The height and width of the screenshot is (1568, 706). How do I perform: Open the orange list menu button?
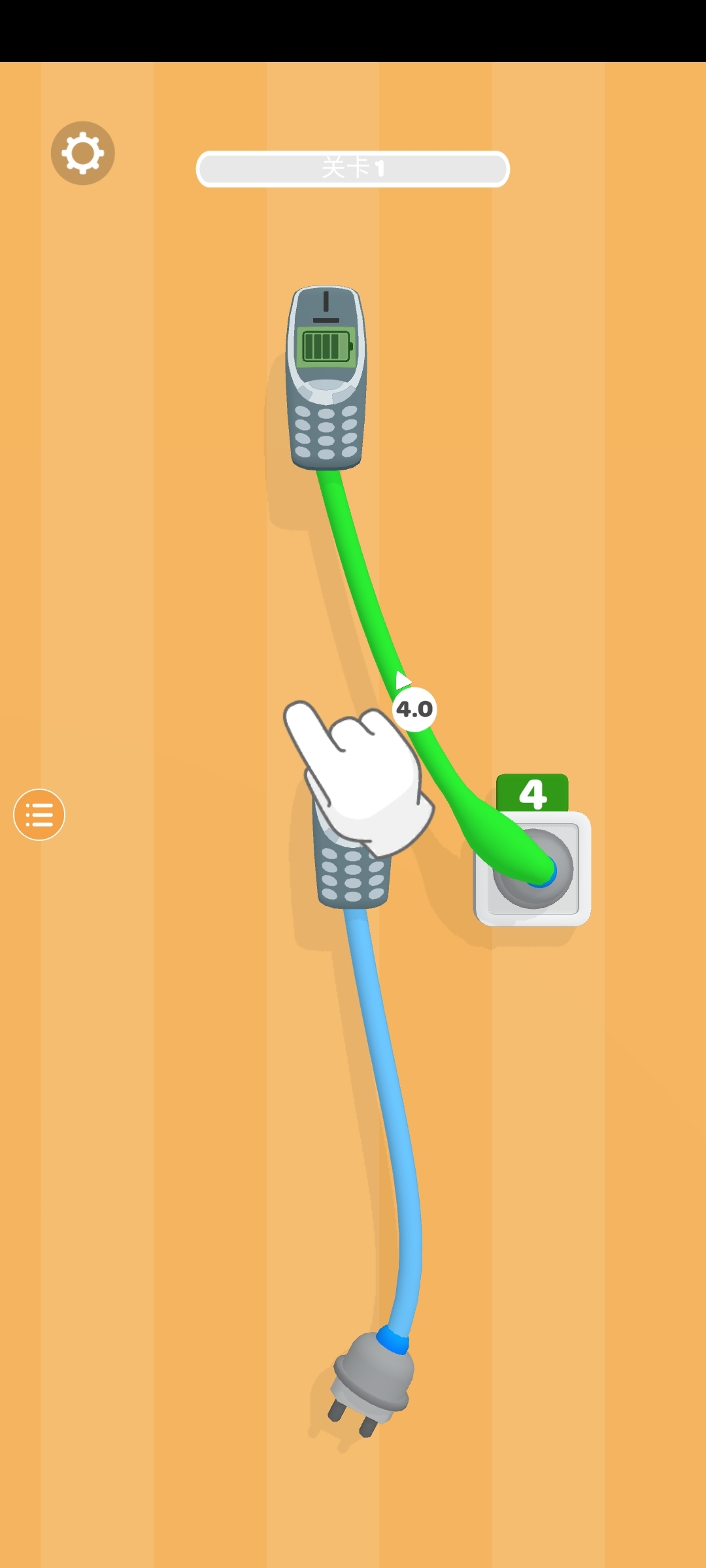(x=39, y=815)
